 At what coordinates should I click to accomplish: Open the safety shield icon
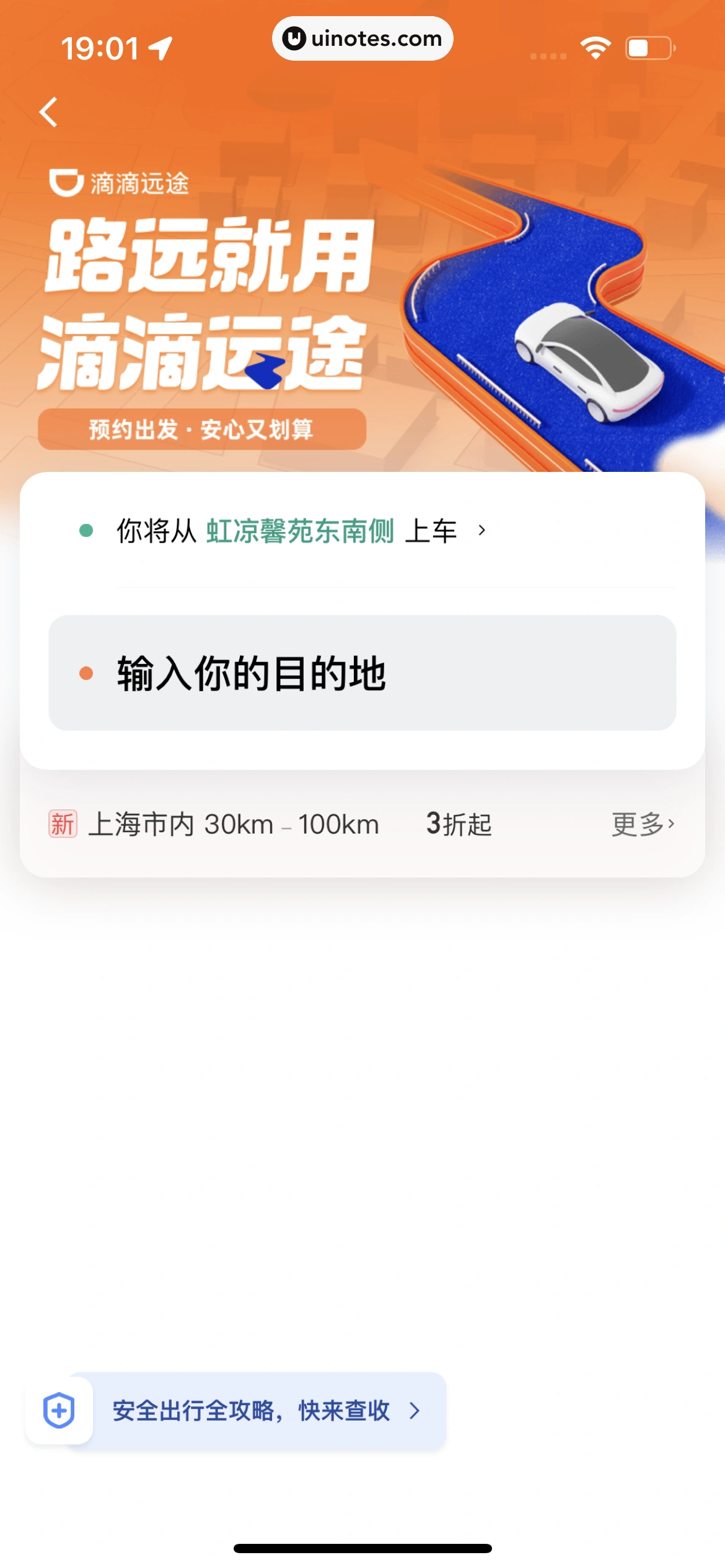pos(59,1411)
